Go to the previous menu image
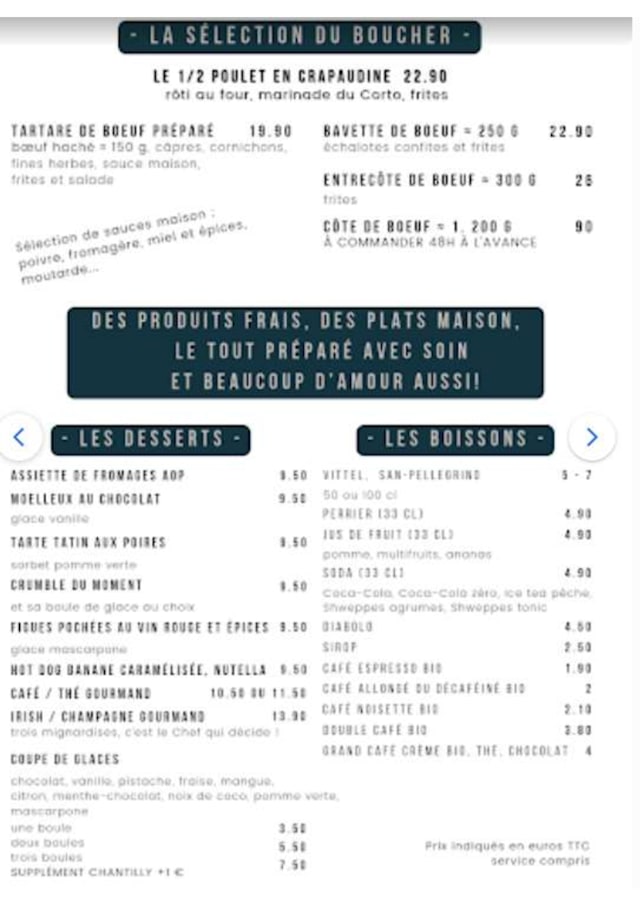This screenshot has width=640, height=906. 19,437
